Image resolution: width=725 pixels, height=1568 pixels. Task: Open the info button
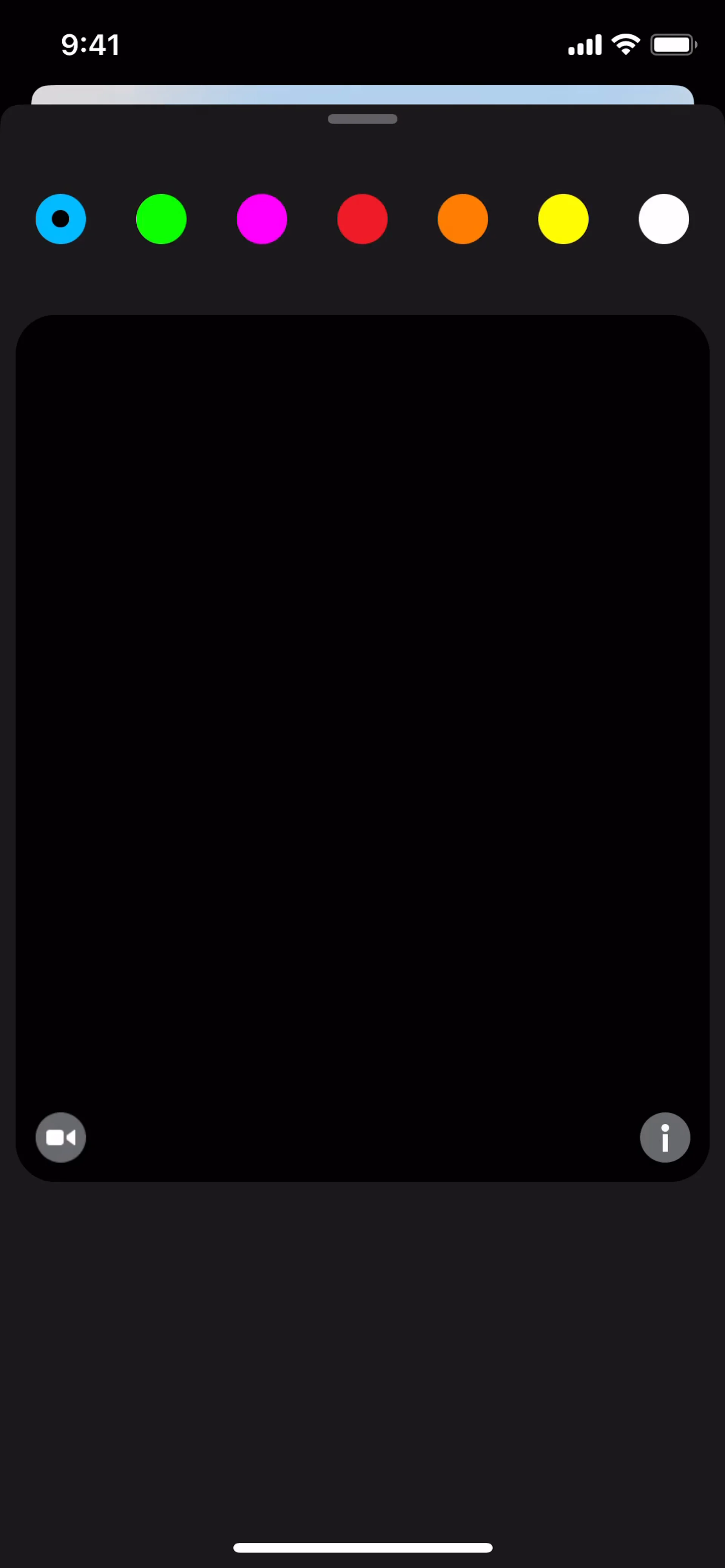click(665, 1138)
